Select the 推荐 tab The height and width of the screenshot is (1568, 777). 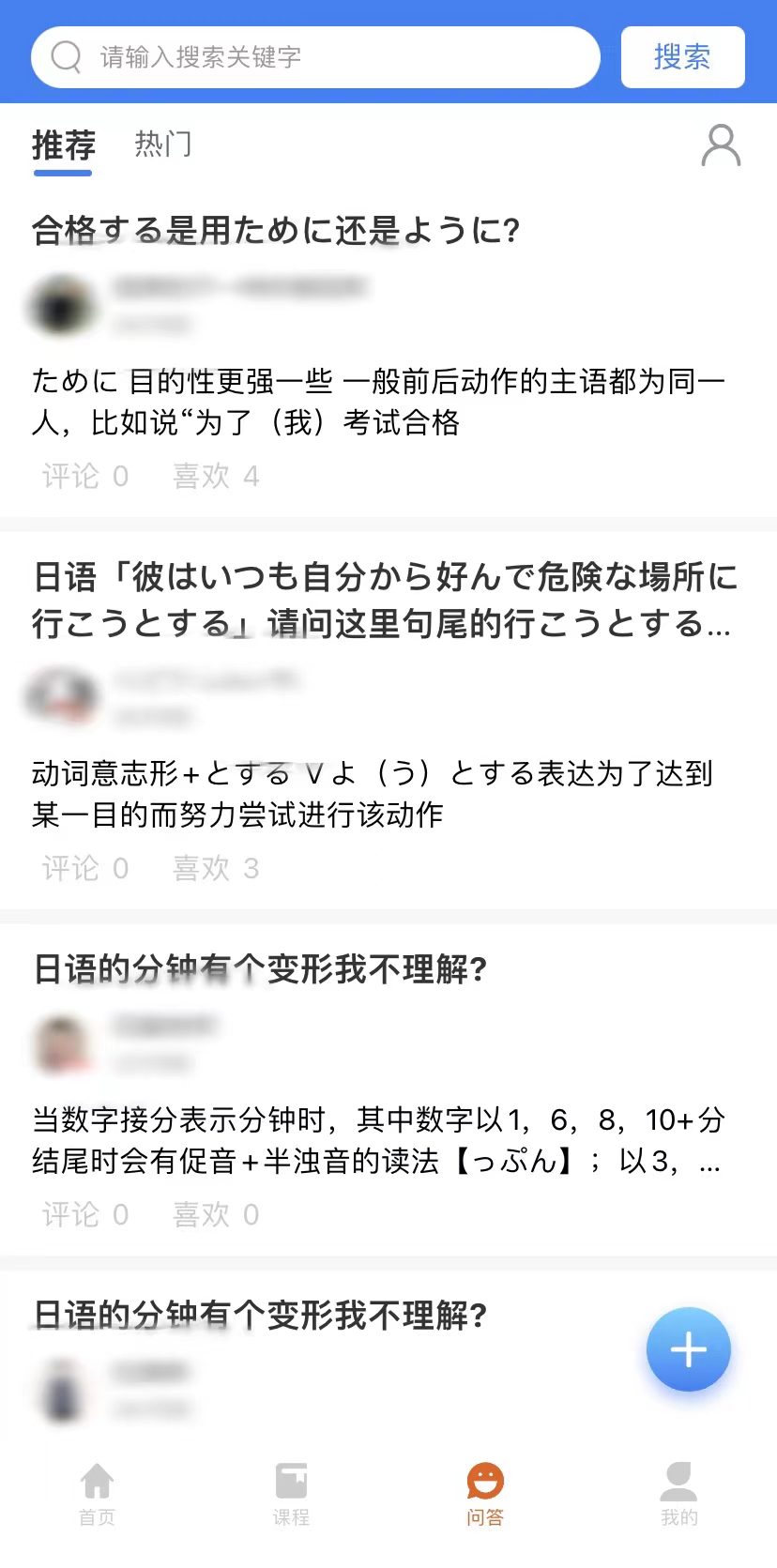point(64,145)
